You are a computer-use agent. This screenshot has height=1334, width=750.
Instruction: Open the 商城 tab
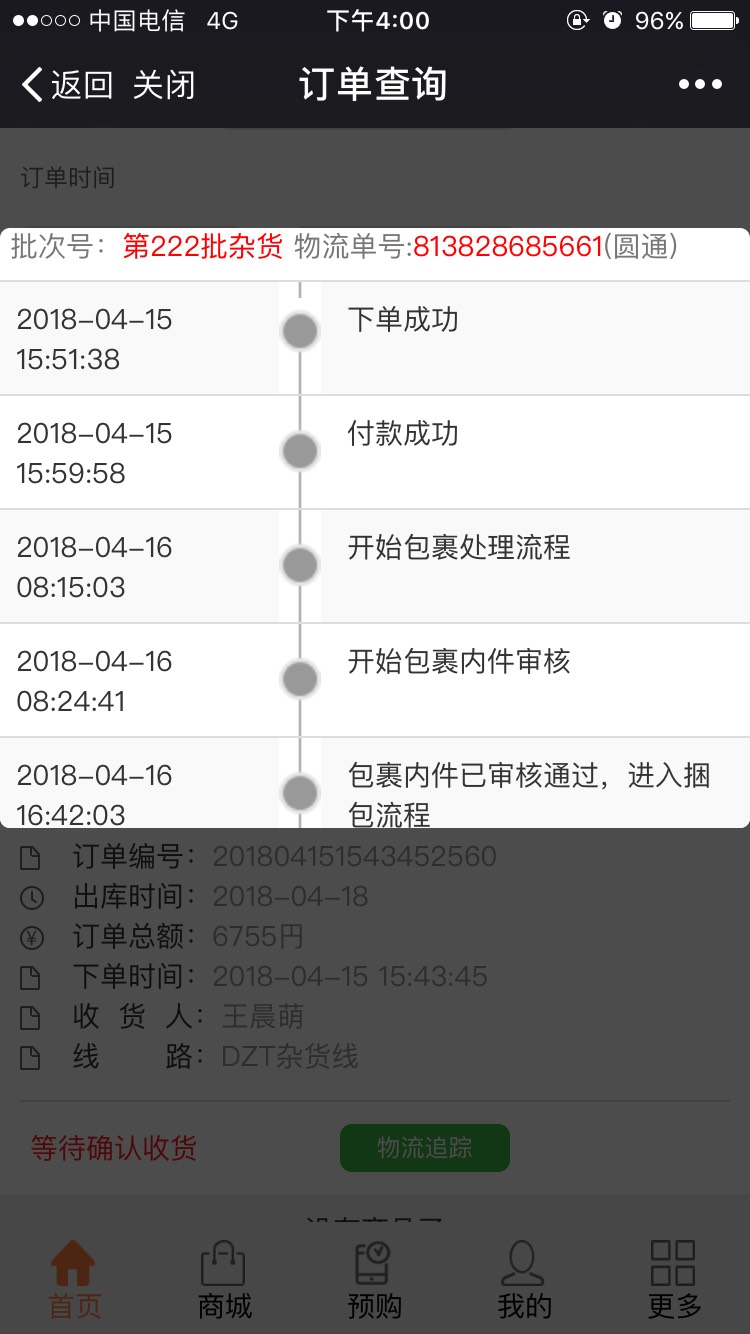point(225,1280)
